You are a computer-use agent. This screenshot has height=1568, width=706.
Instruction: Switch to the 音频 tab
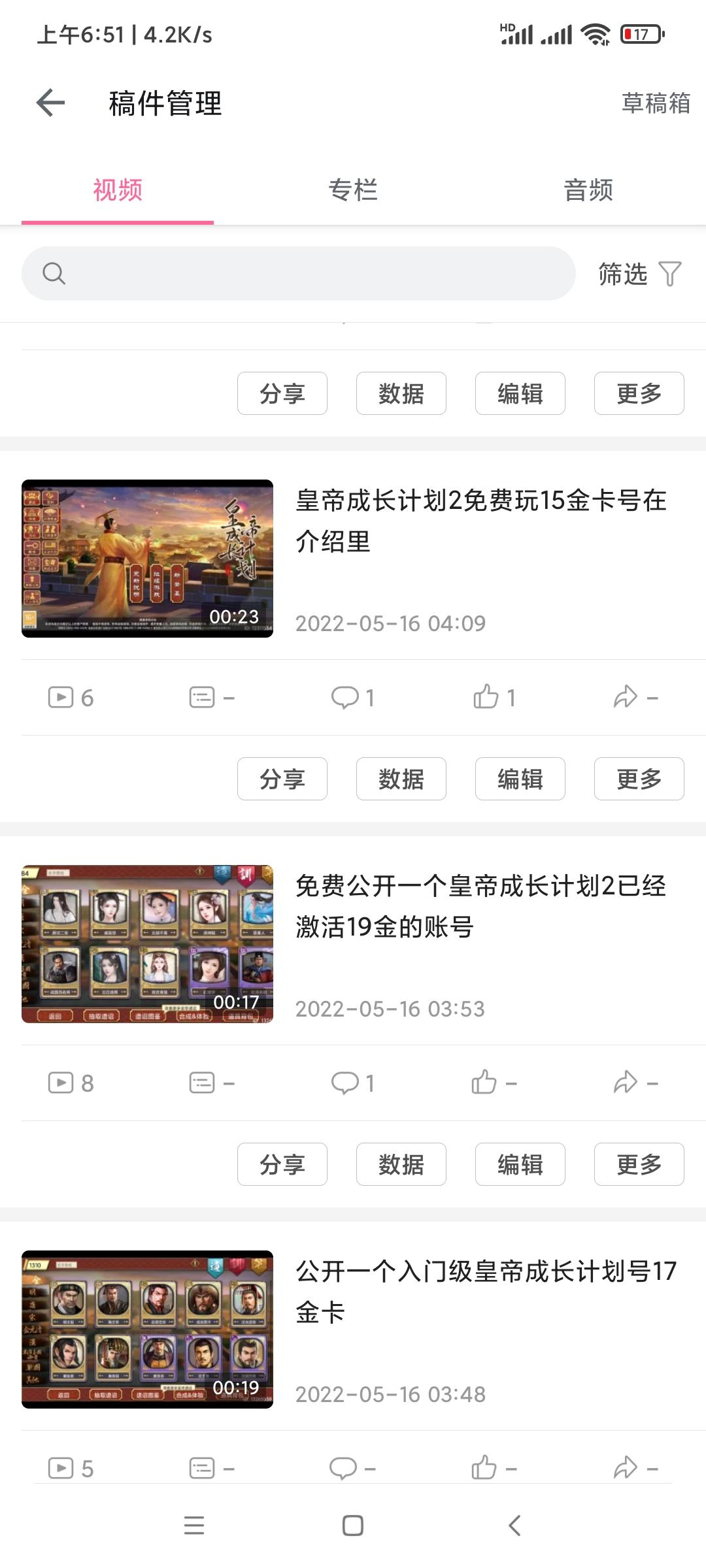[x=588, y=190]
